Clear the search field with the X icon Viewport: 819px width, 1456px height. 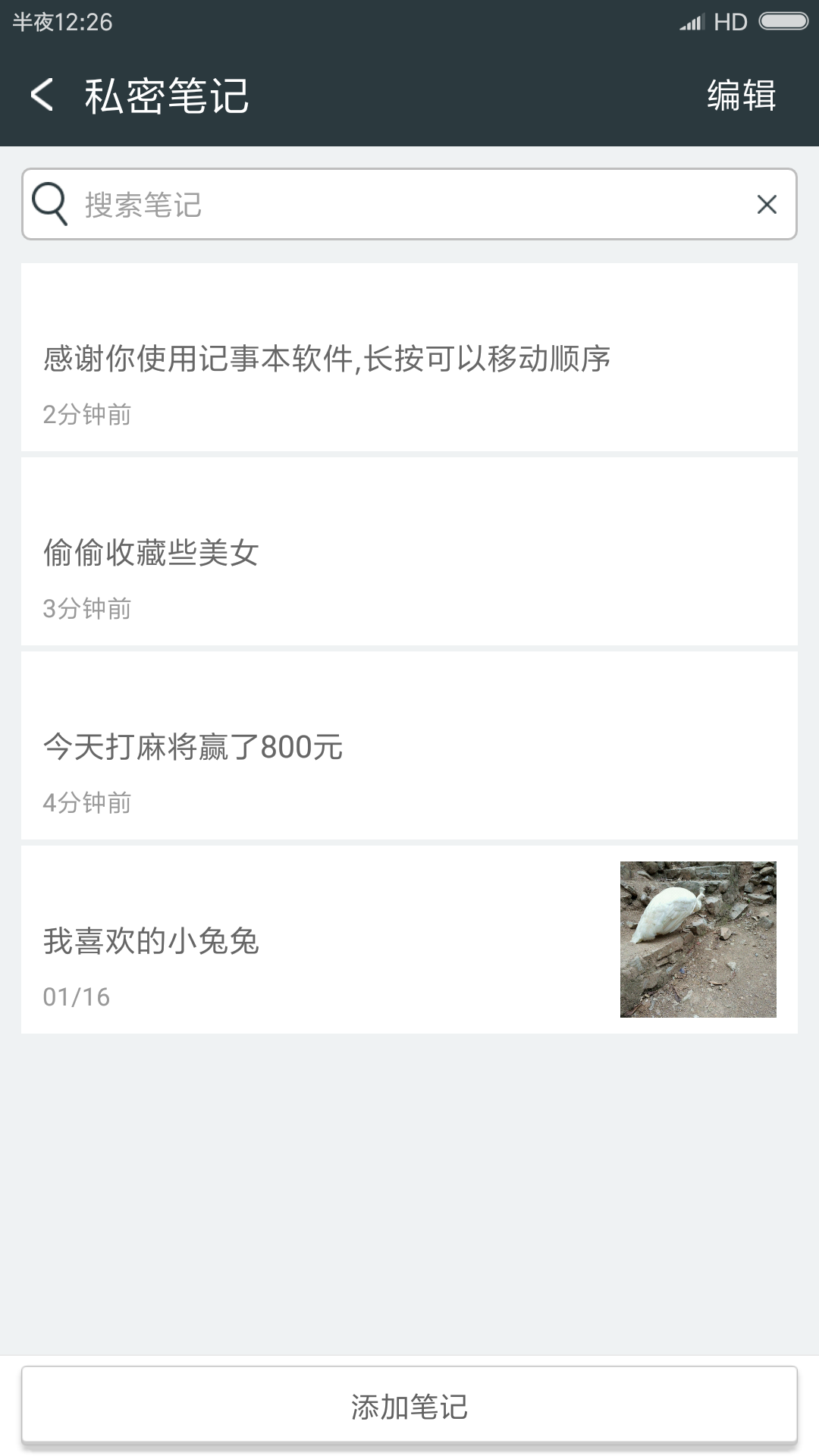tap(767, 203)
